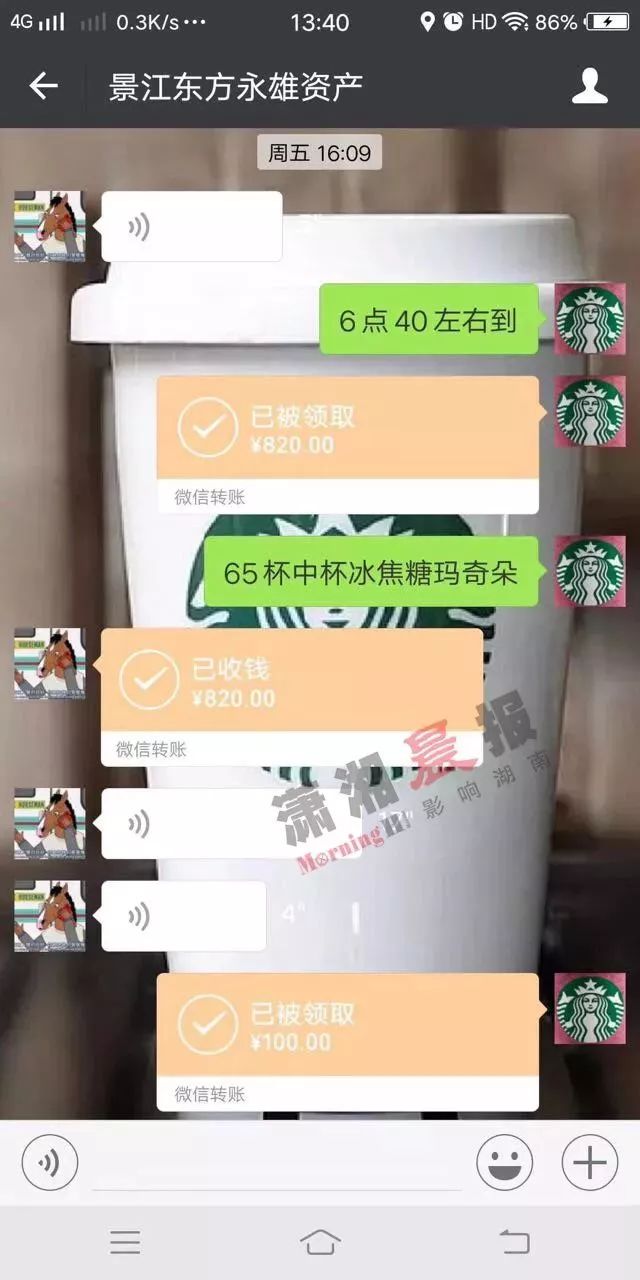This screenshot has width=640, height=1280.
Task: Play the voice message under 周五 16:09
Action: (191, 227)
